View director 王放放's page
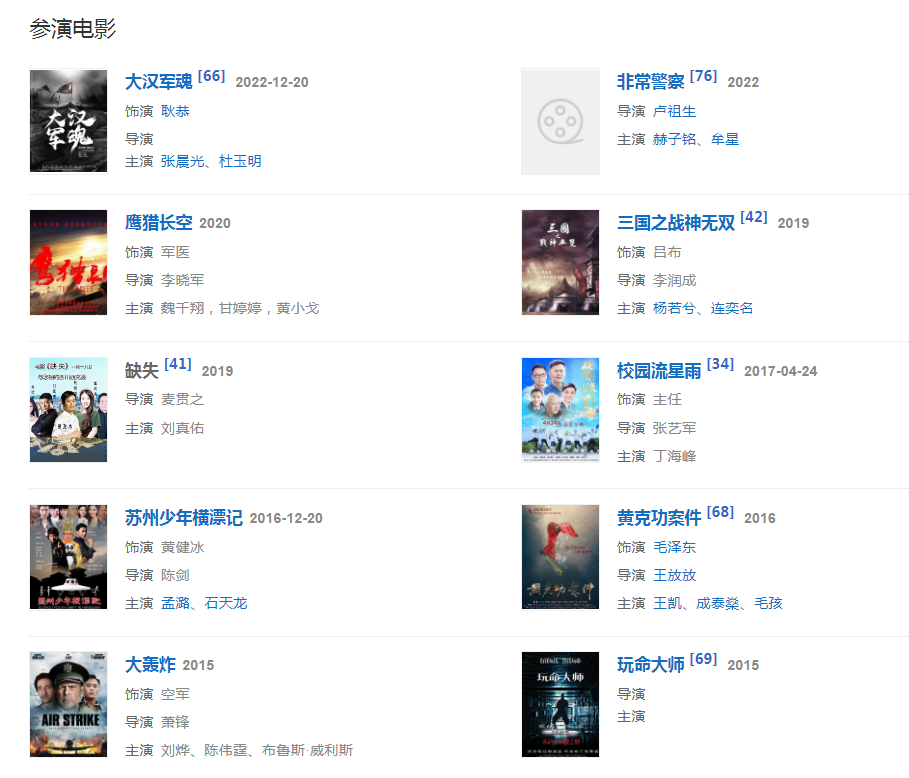909x778 pixels. 674,575
